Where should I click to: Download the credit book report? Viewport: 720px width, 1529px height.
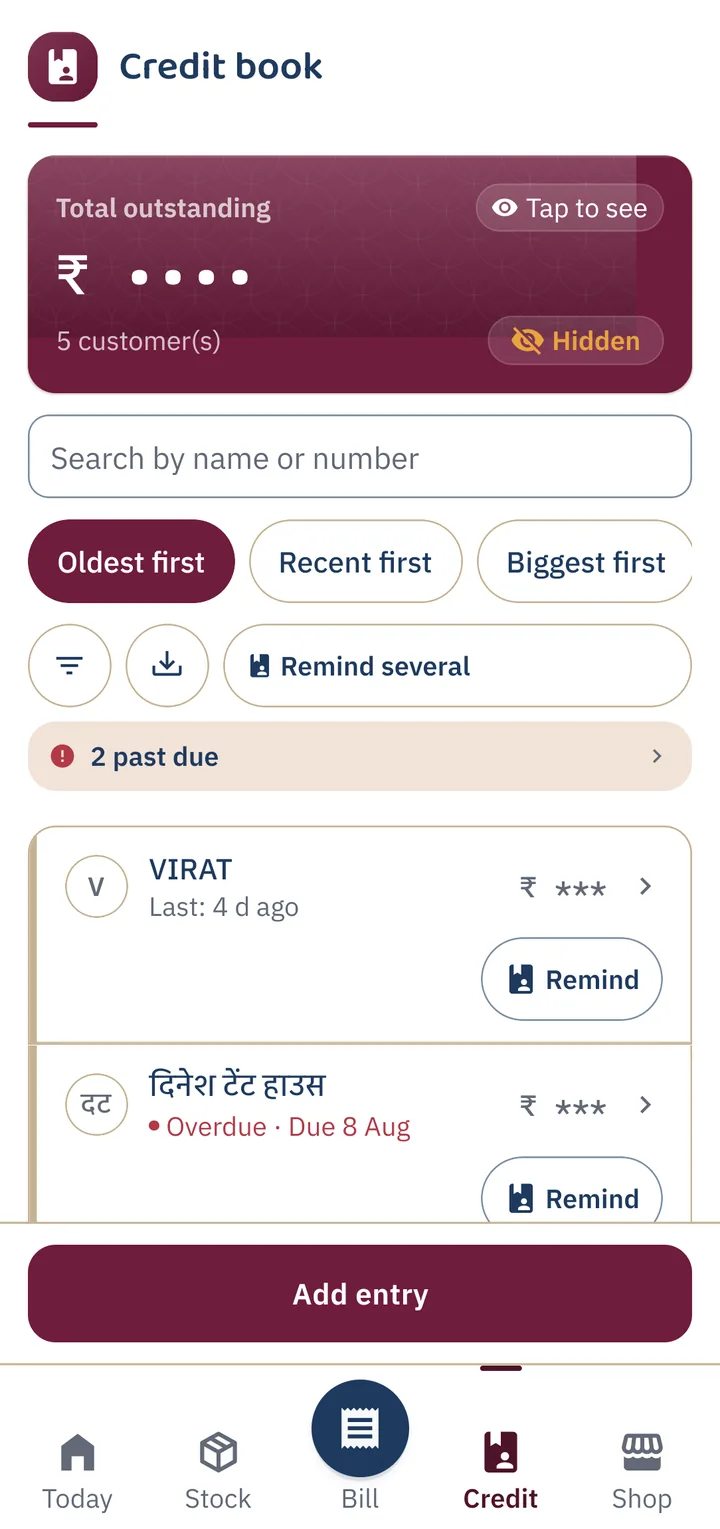167,666
